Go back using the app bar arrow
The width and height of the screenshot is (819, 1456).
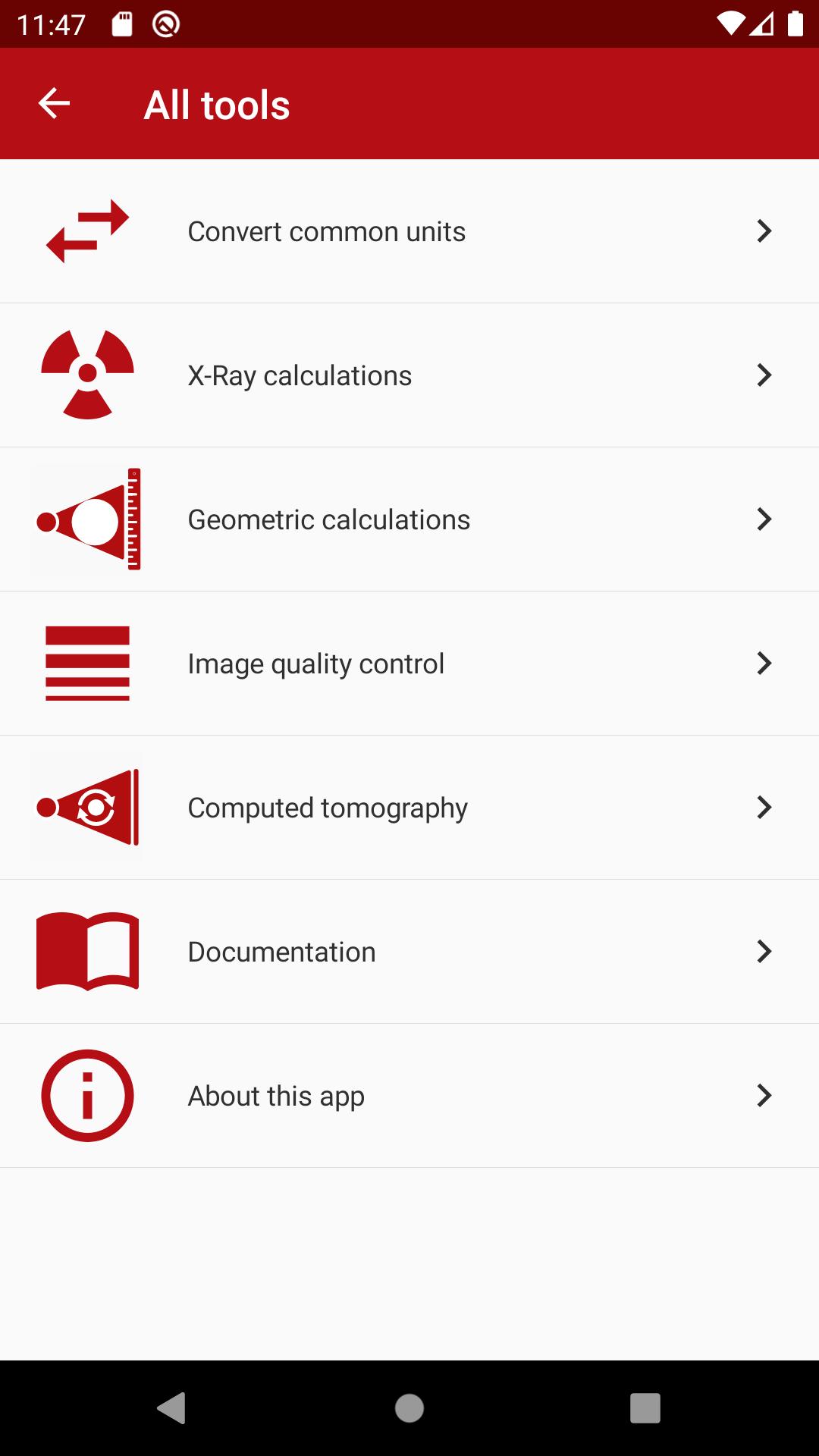(x=54, y=104)
